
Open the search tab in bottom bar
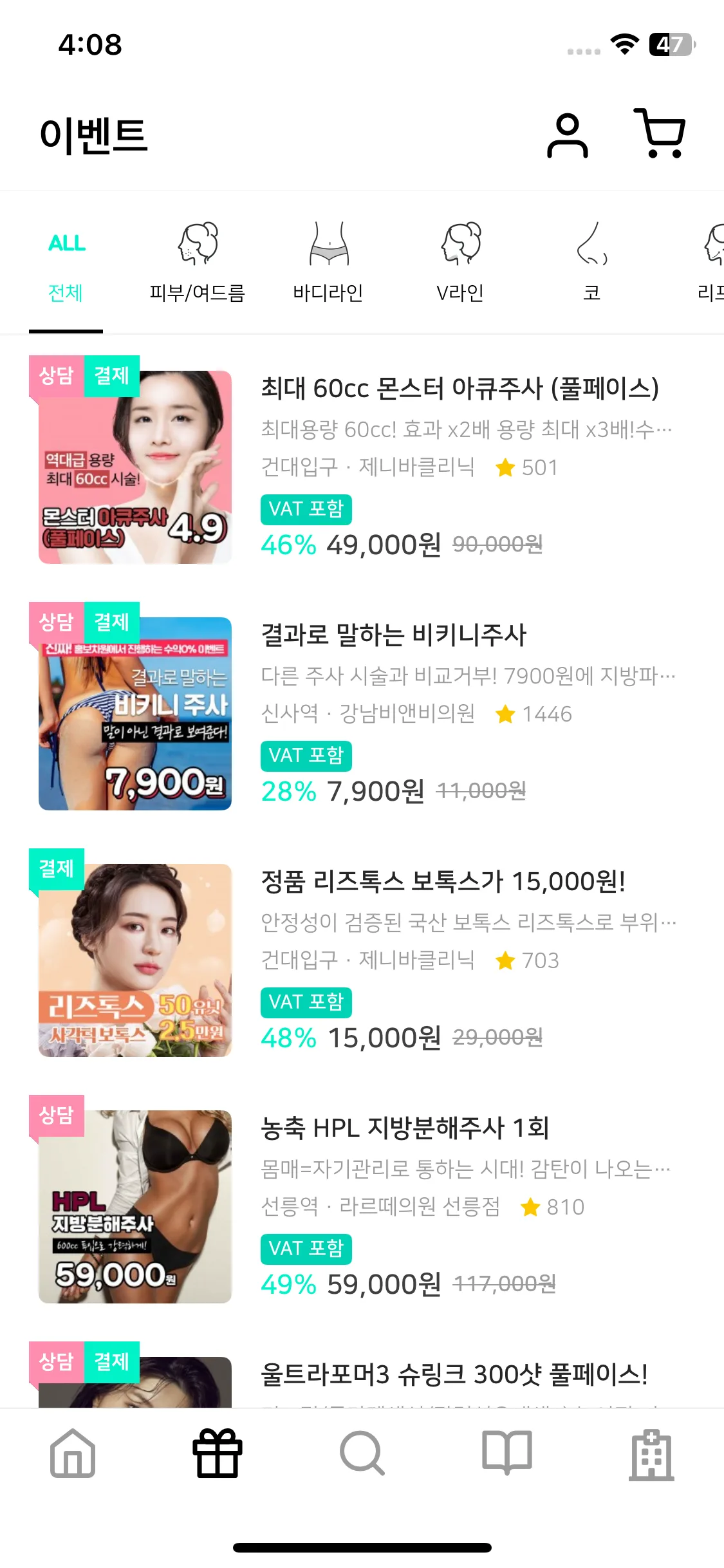coord(362,1453)
